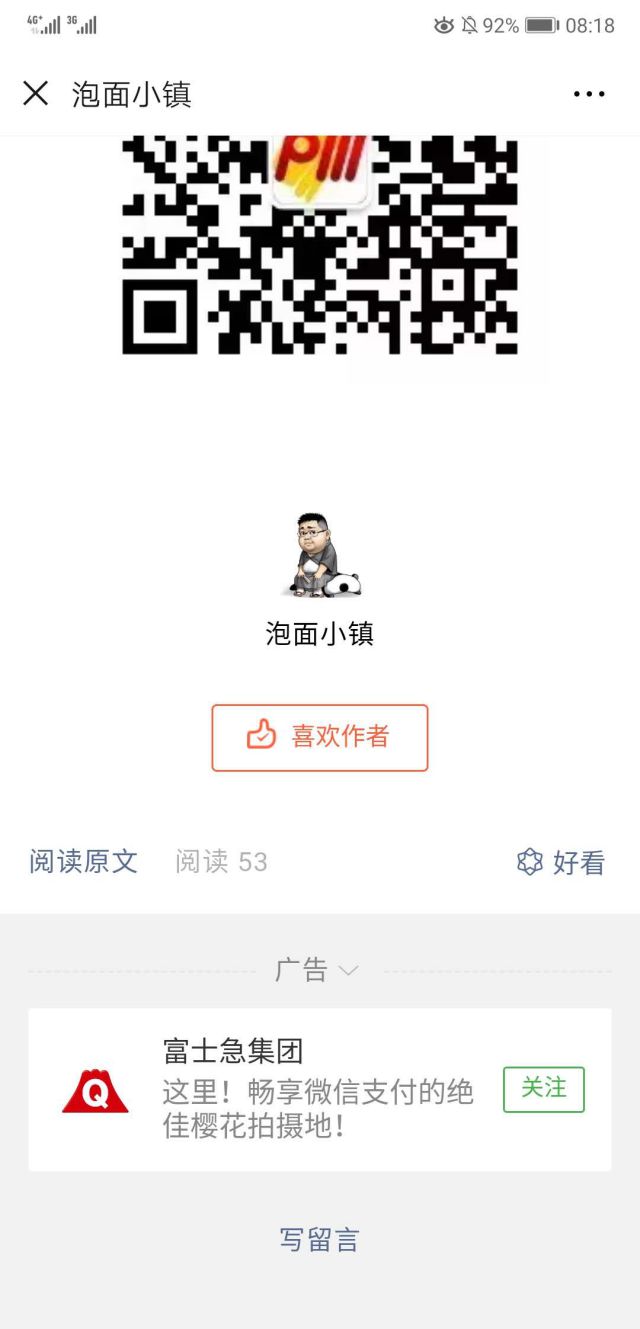Open the three-dot overflow menu
The image size is (640, 1329).
click(589, 94)
